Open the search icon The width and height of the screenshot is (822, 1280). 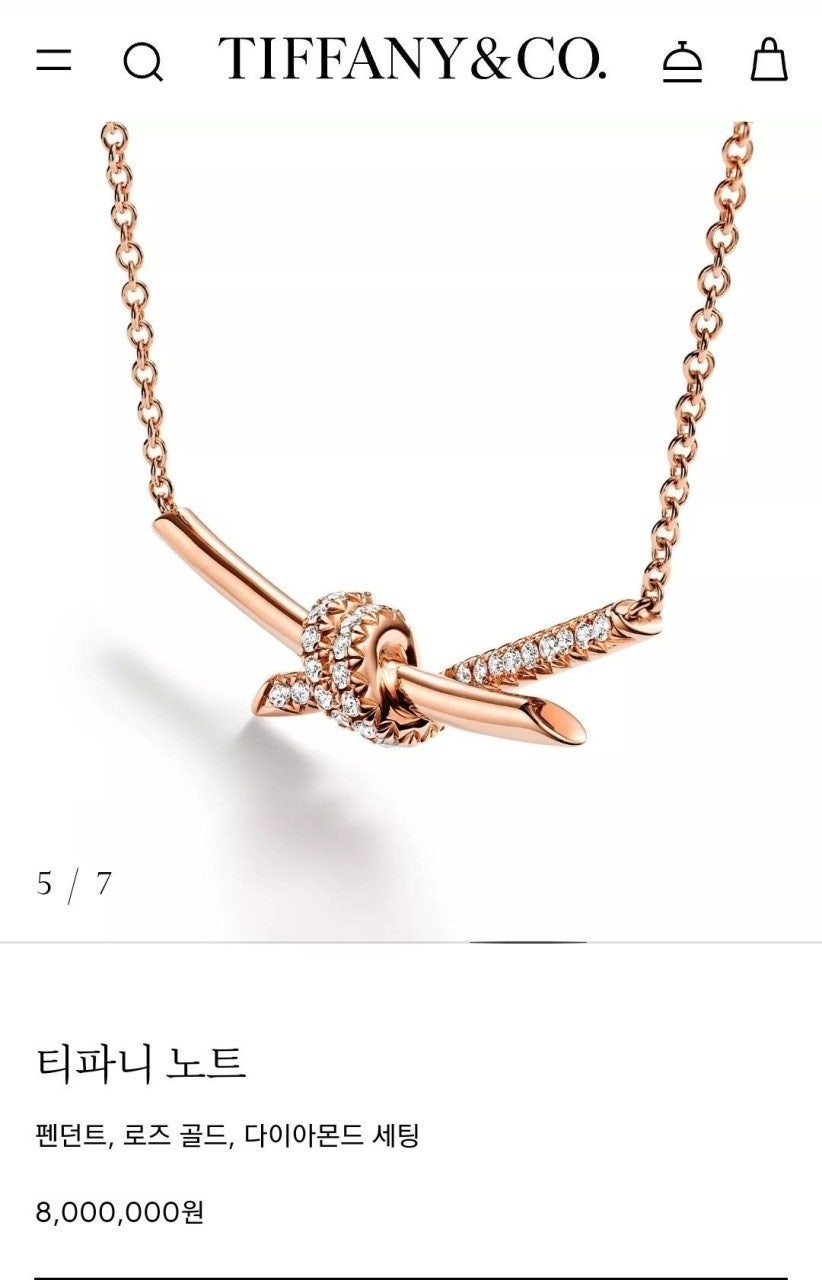coord(142,62)
